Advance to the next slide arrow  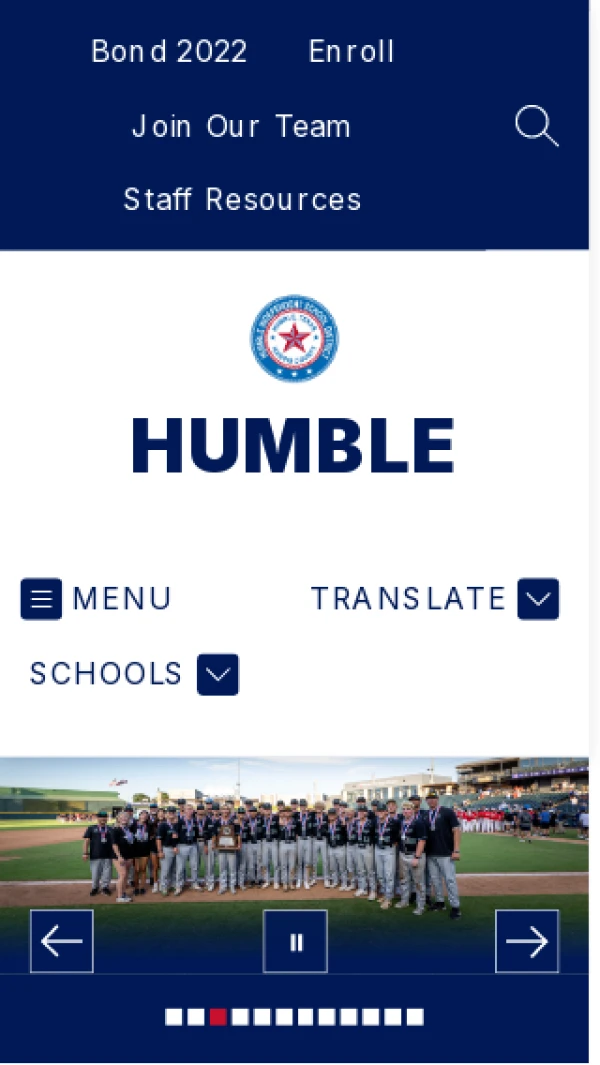527,941
